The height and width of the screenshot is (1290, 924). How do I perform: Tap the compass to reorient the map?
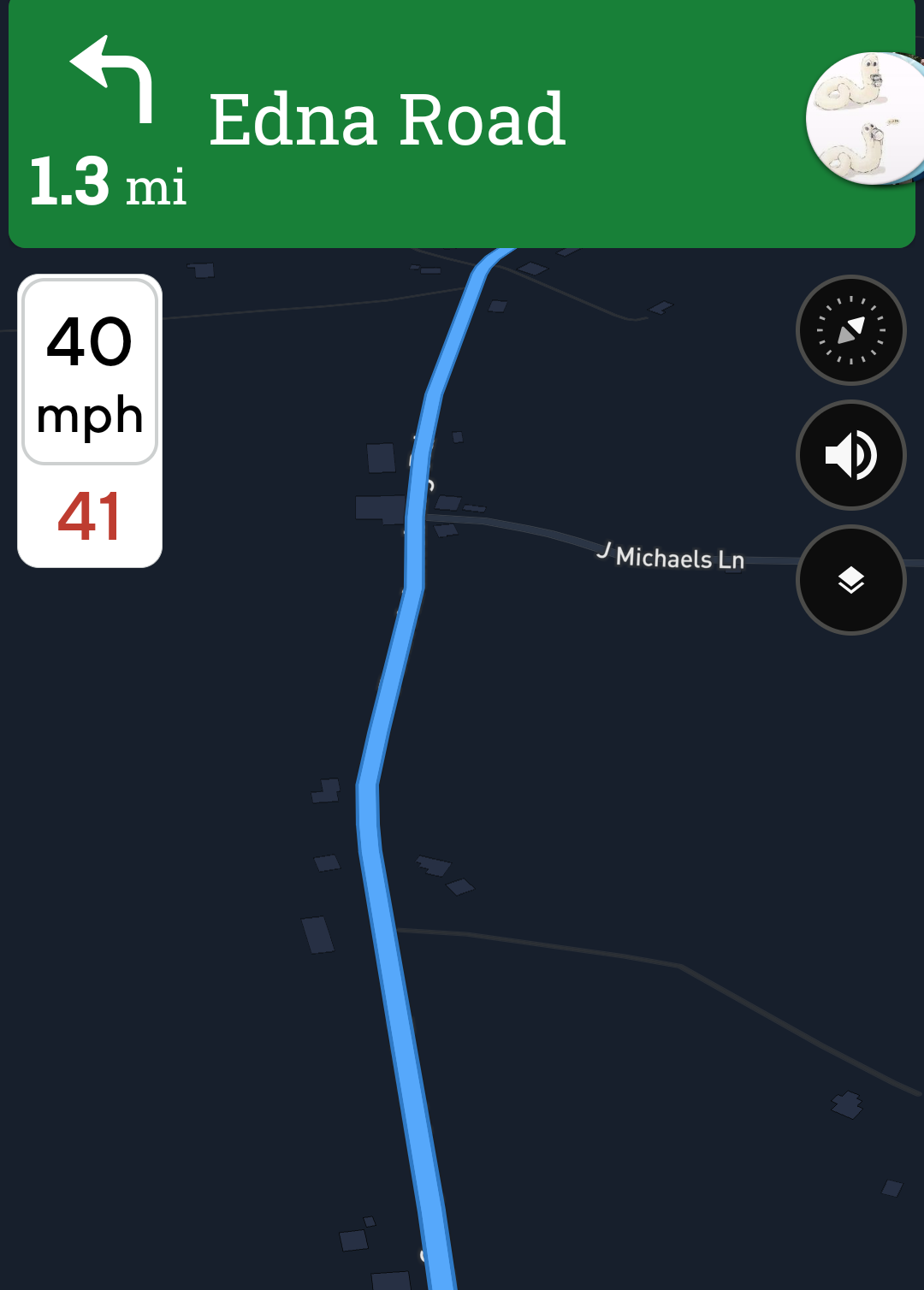coord(850,330)
